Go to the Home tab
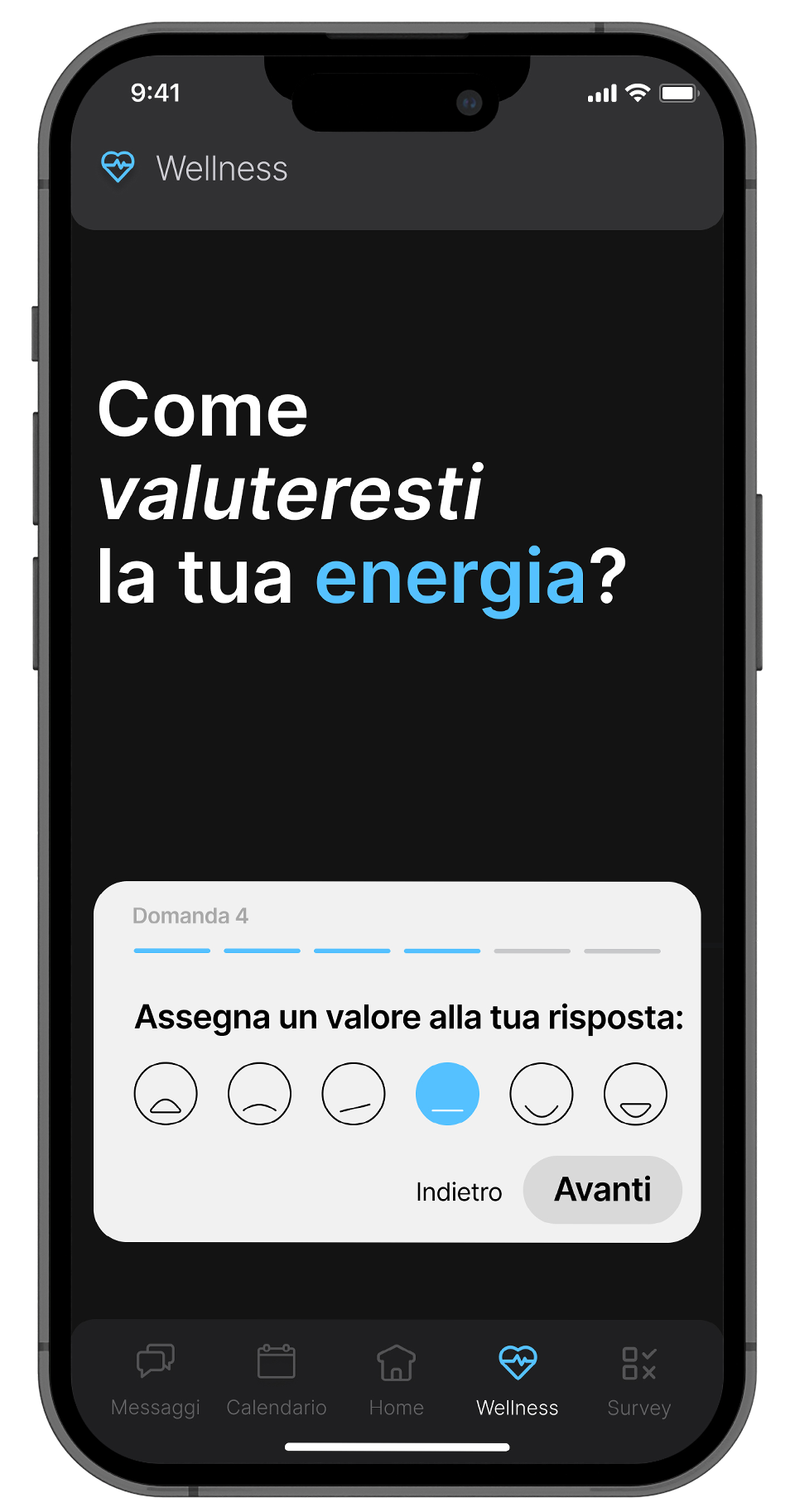The image size is (790, 1512). [397, 1380]
